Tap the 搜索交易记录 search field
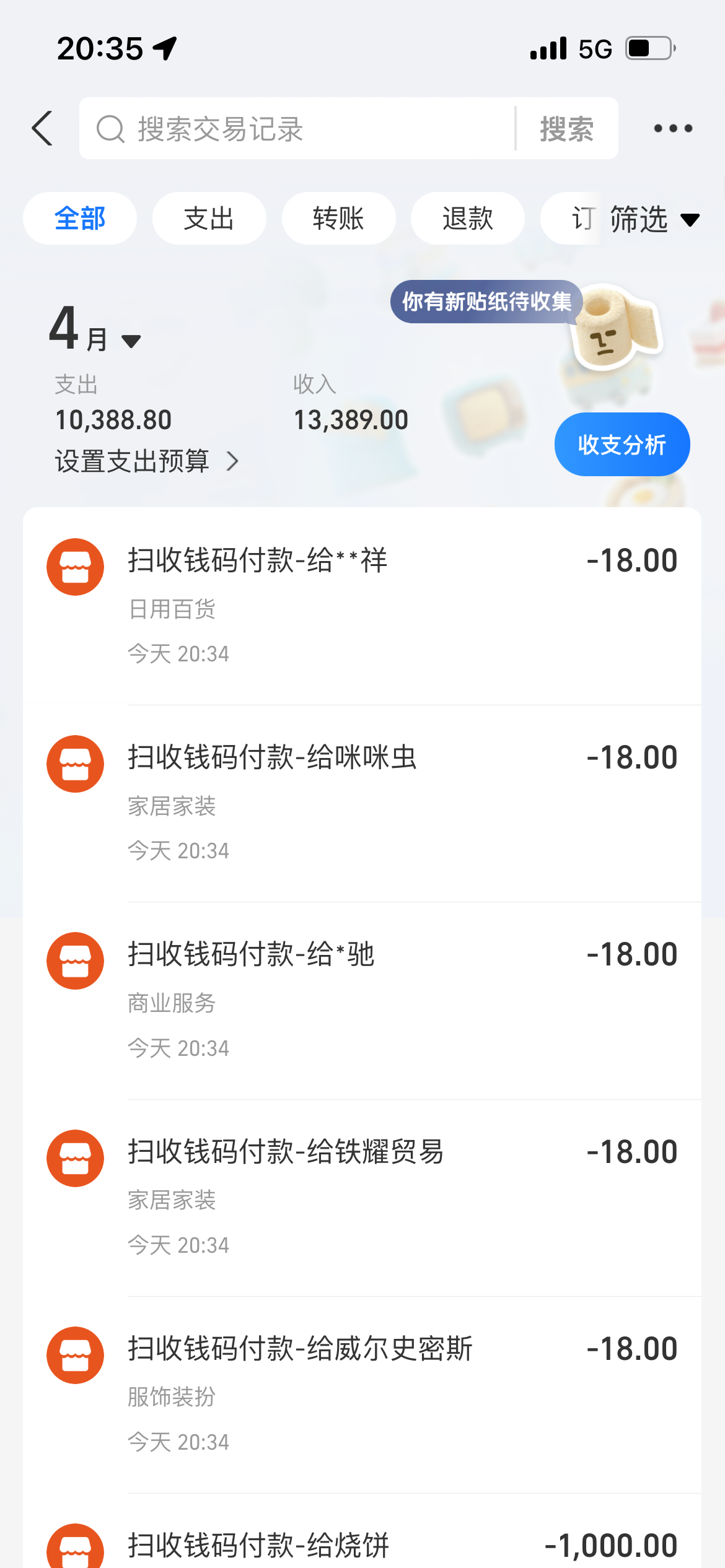 297,129
